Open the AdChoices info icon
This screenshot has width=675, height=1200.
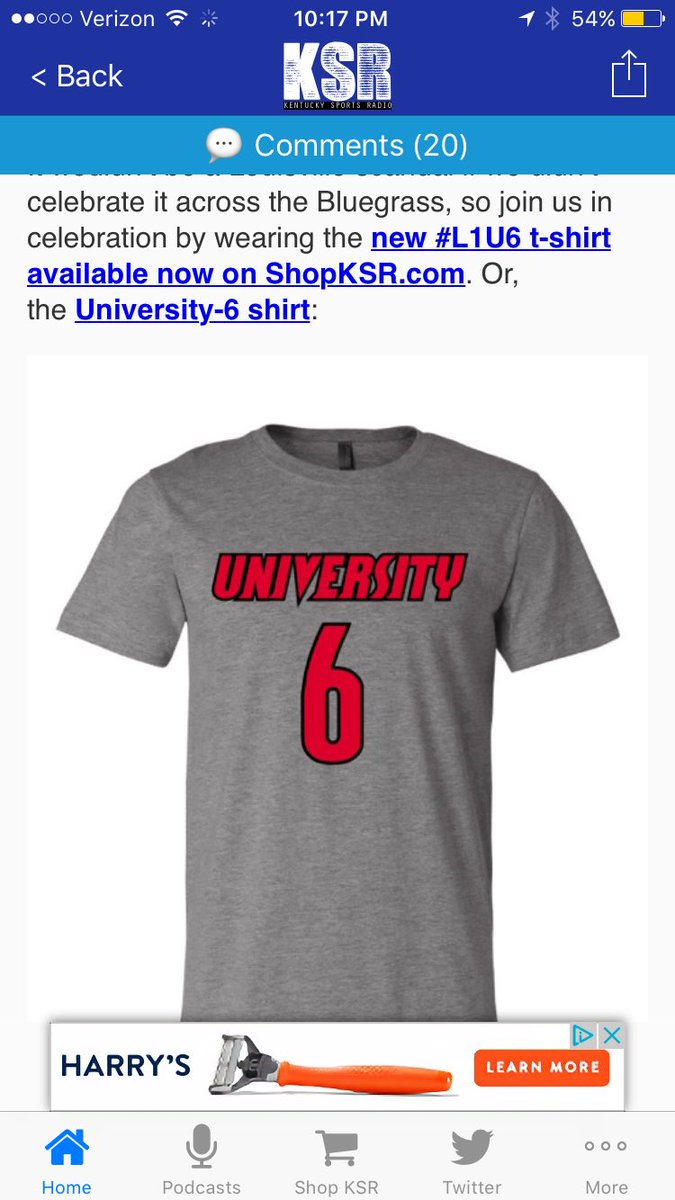tap(584, 1035)
